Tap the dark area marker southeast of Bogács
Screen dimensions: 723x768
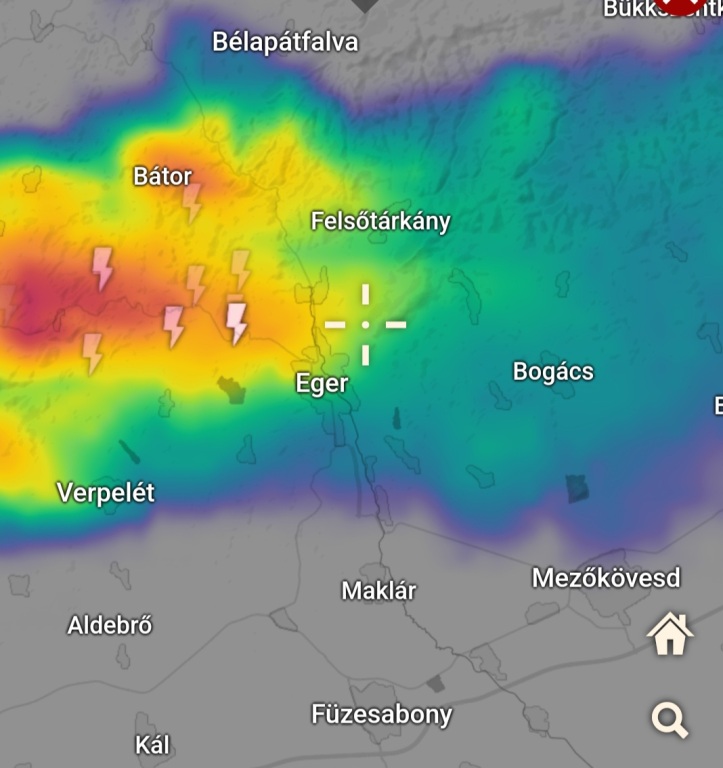tap(575, 487)
